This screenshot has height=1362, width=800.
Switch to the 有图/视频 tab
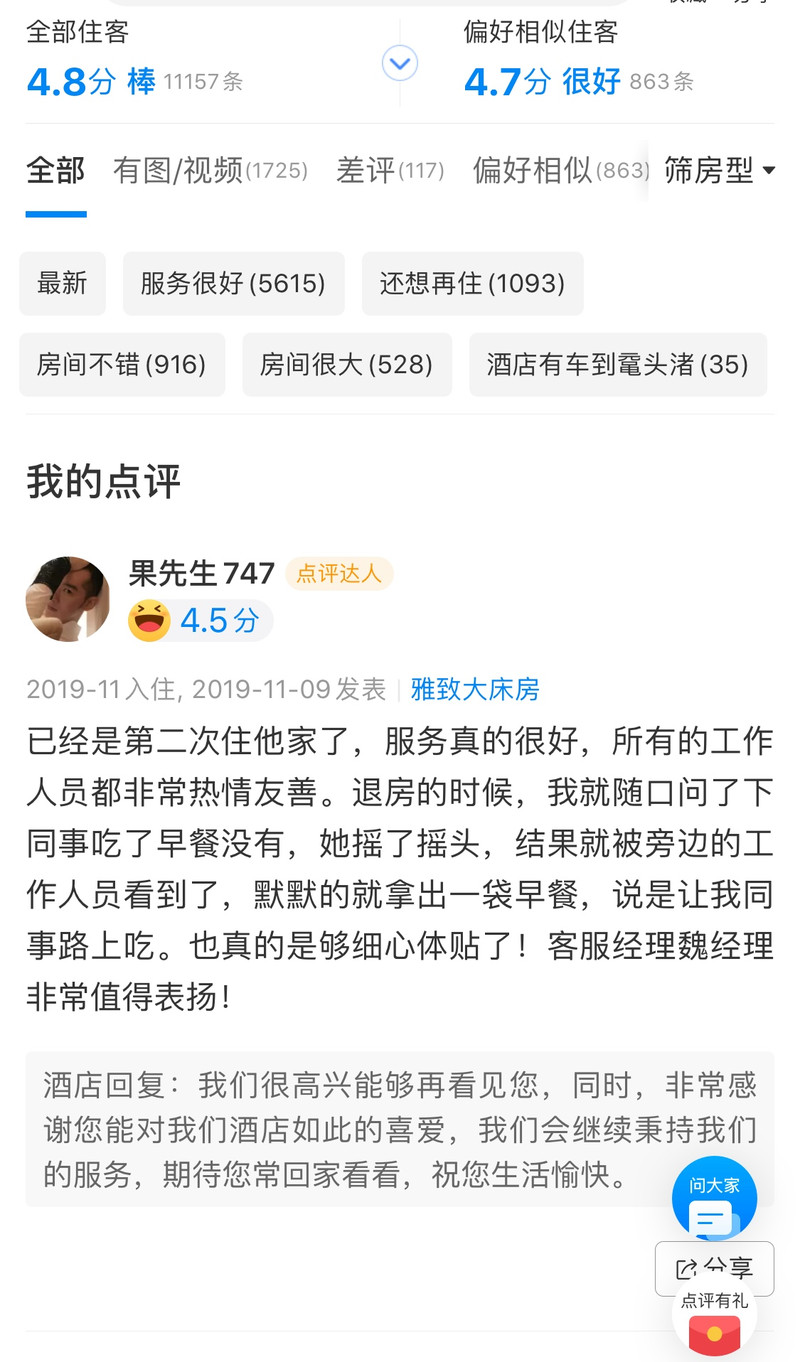point(209,171)
